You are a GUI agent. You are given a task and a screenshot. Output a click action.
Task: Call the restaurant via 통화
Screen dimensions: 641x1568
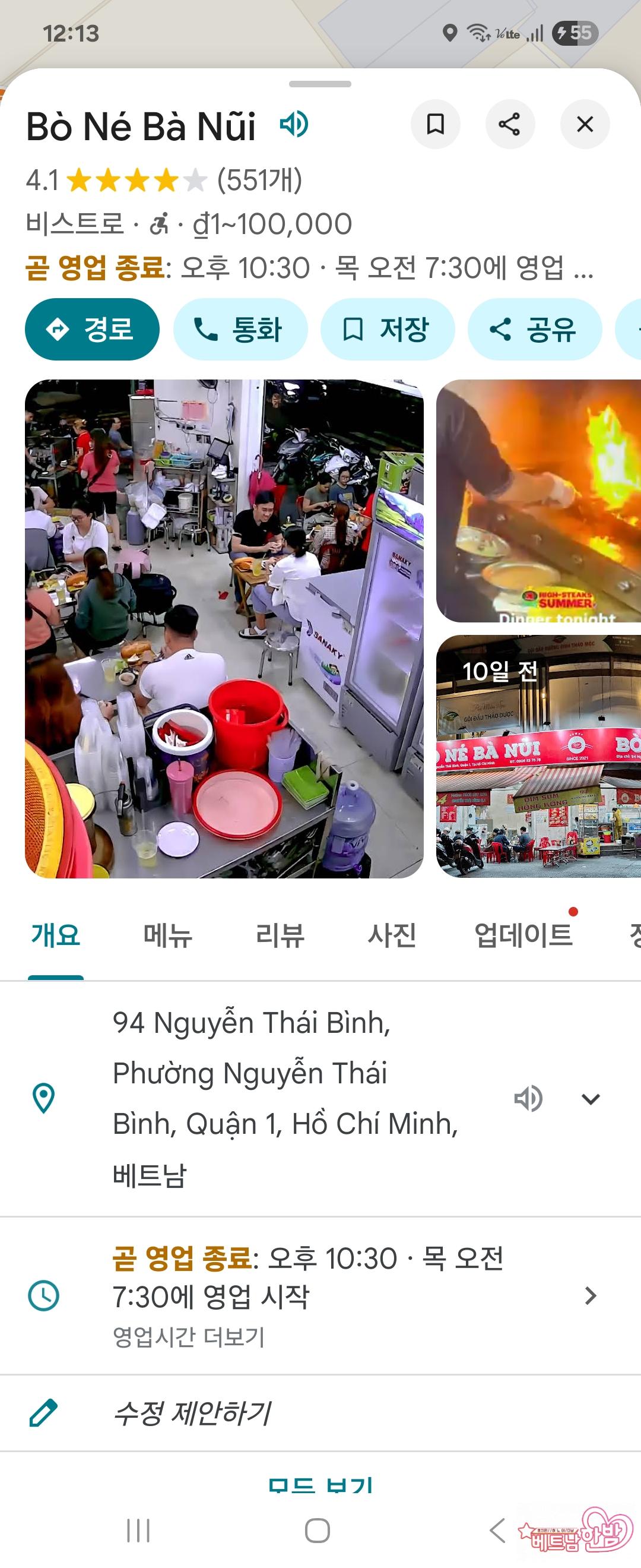[x=240, y=329]
